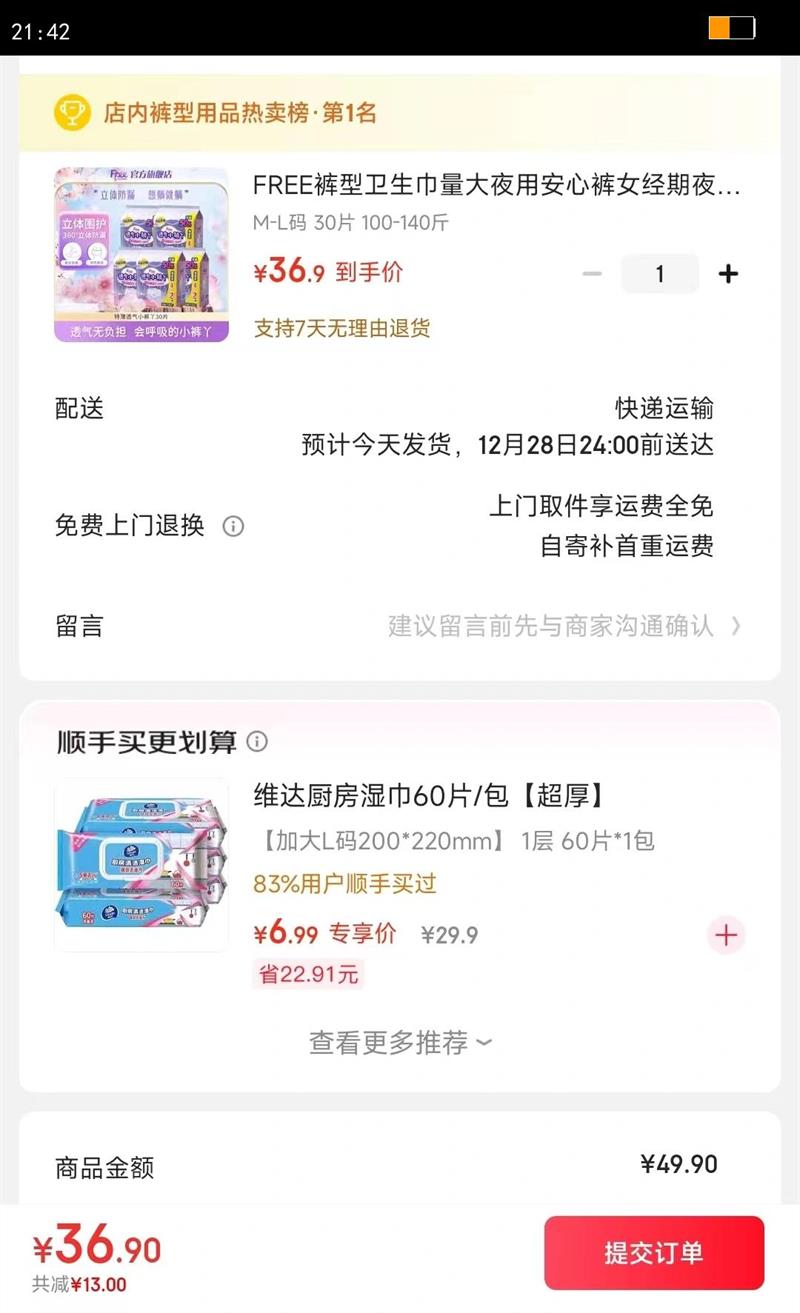This screenshot has height=1313, width=800.
Task: Tap the quantity input showing 1
Action: pos(660,273)
